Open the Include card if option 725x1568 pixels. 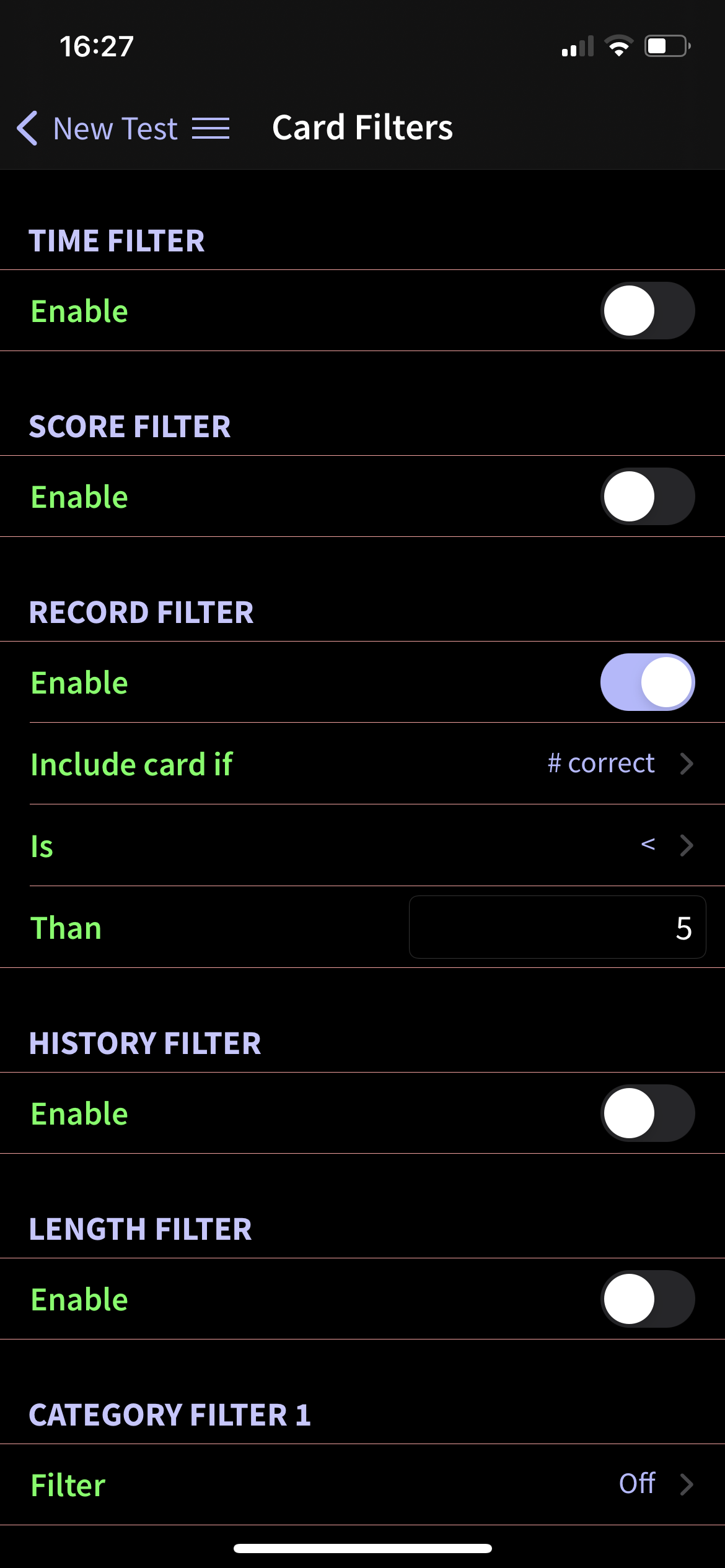362,764
